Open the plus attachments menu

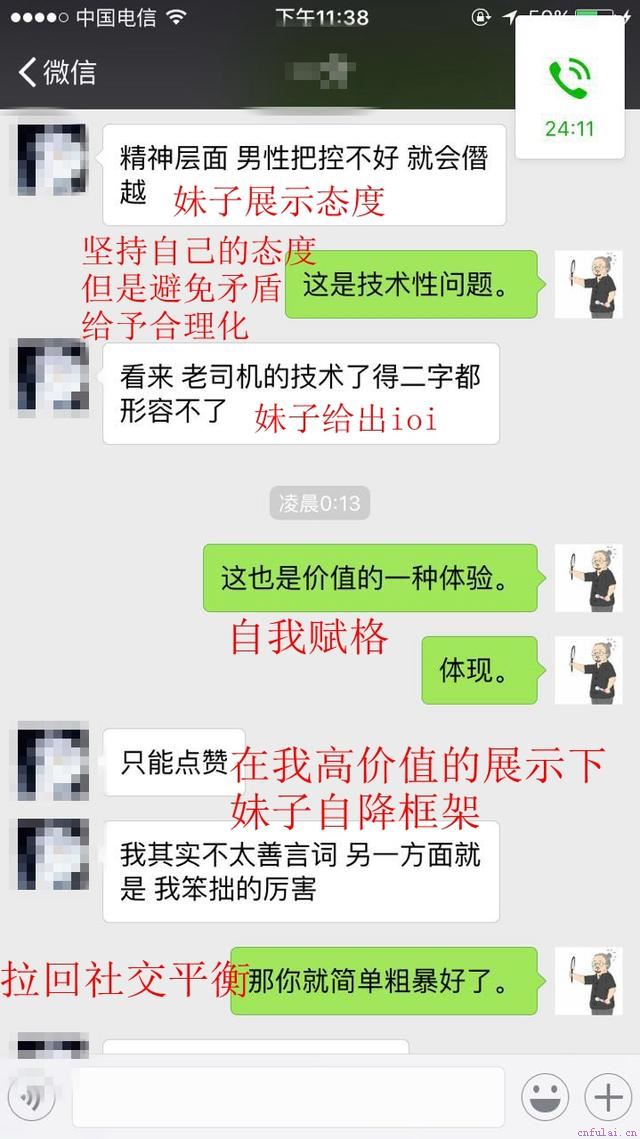608,1097
